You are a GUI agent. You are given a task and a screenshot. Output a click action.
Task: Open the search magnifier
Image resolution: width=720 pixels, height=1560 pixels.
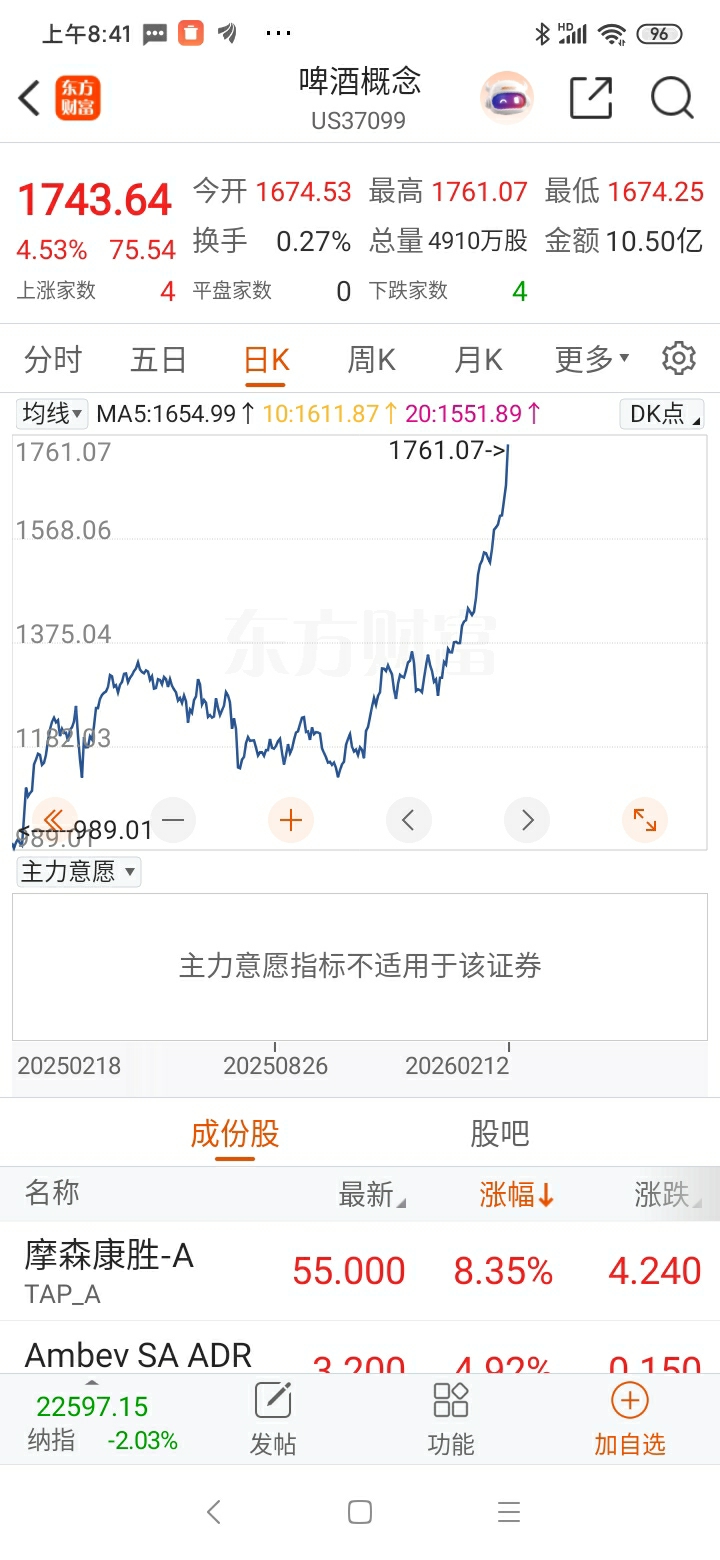pyautogui.click(x=672, y=98)
